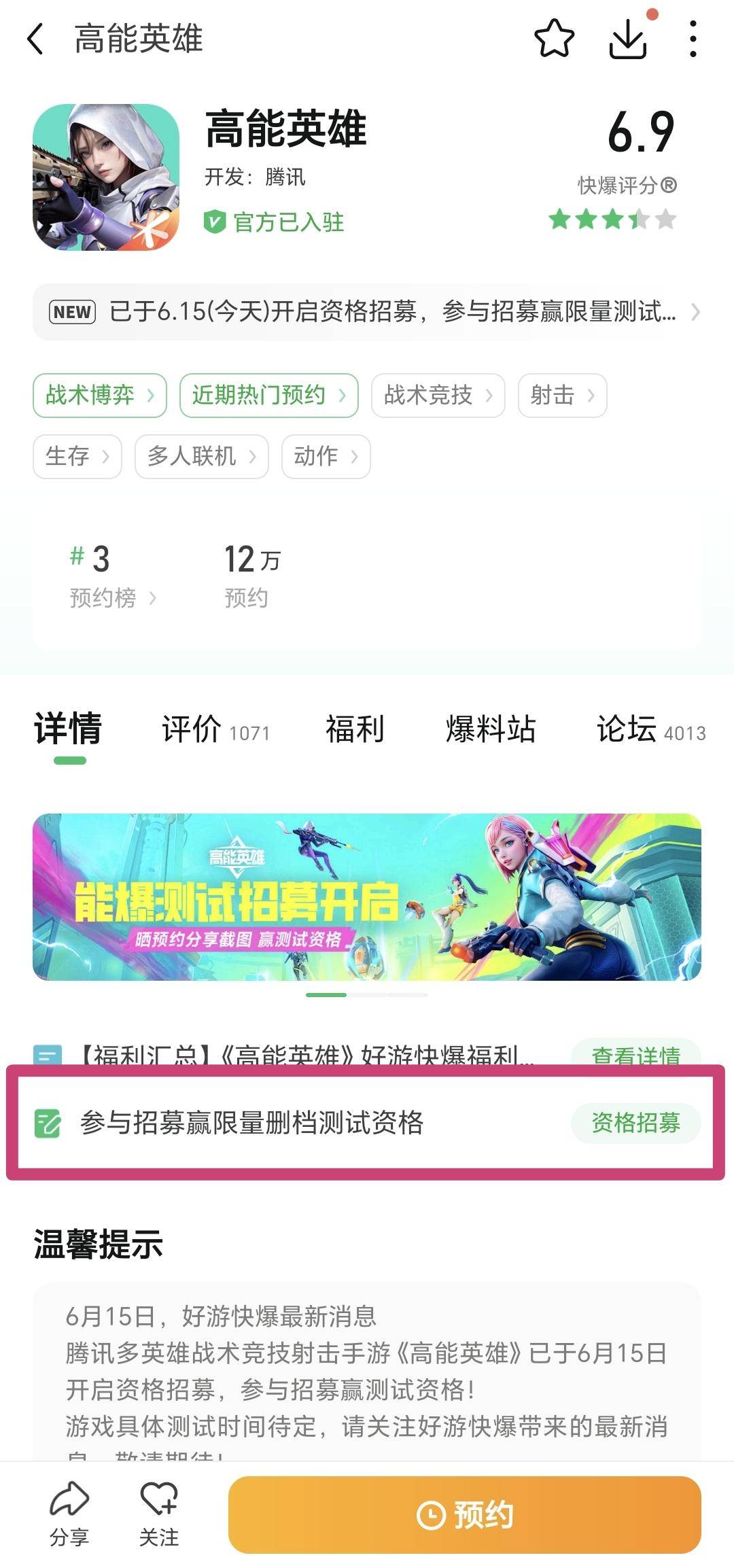Select the 多人联机 tag
The image size is (734, 1568).
(x=201, y=456)
